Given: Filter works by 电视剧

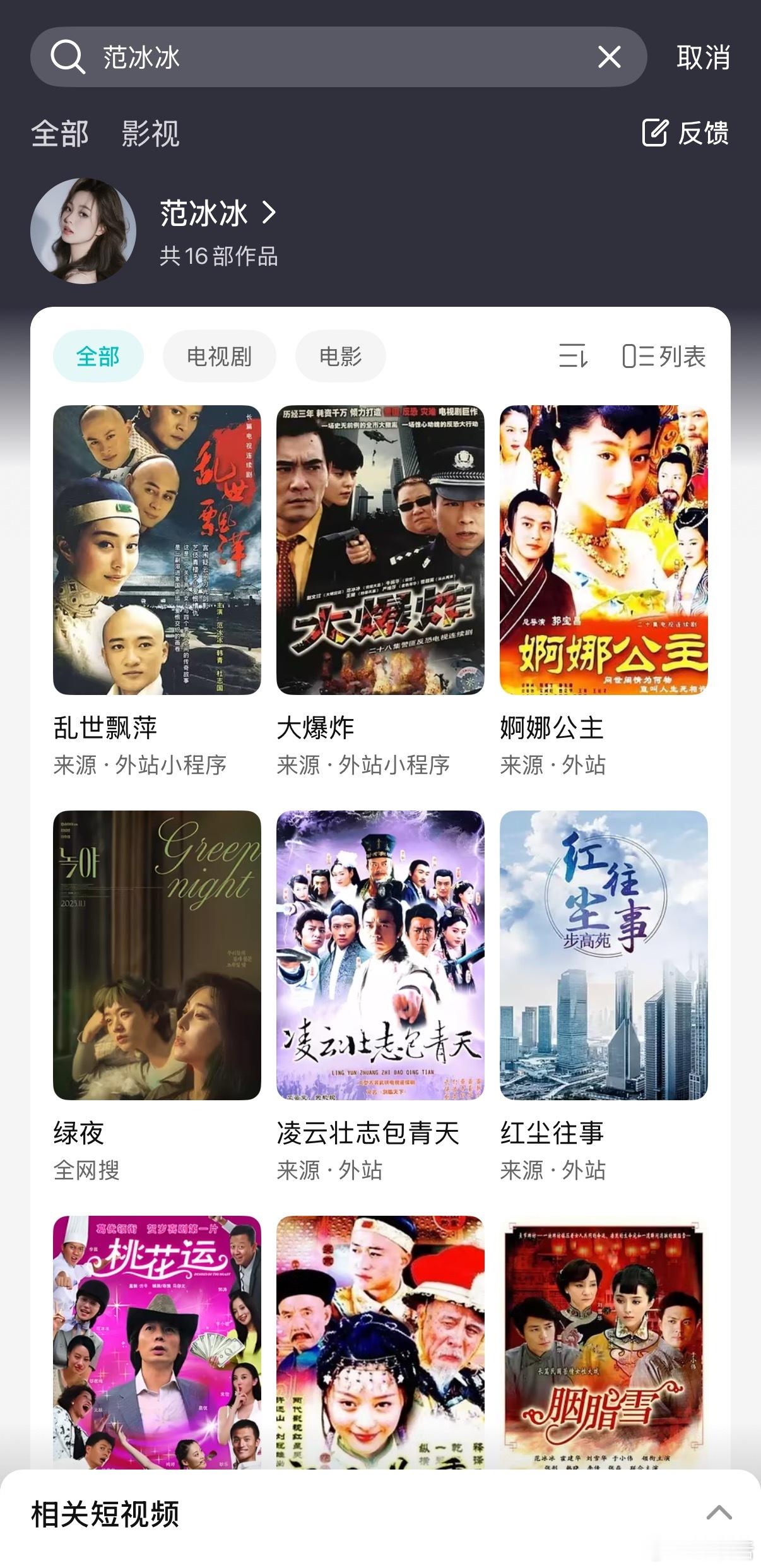Looking at the screenshot, I should [219, 356].
